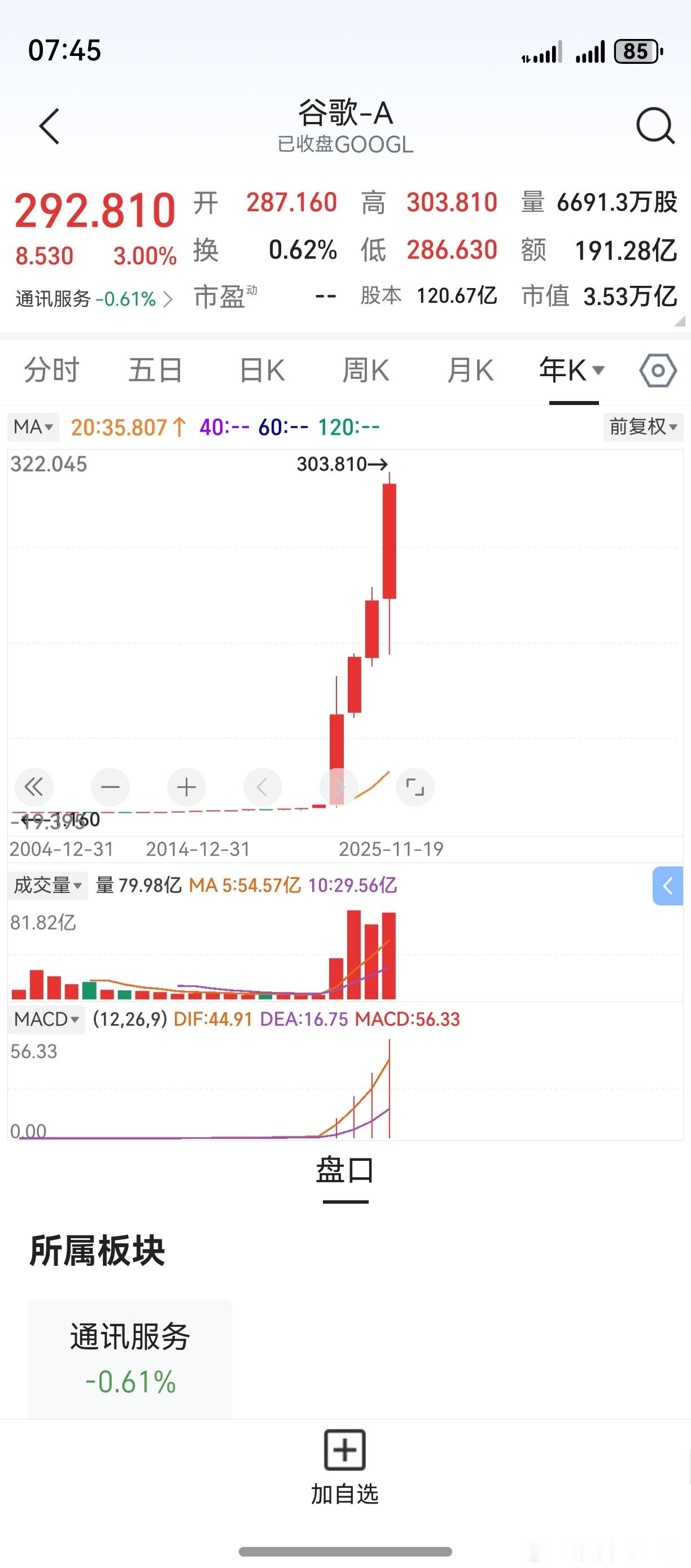The width and height of the screenshot is (691, 1568).
Task: Add GOOGL to watchlist via 加自选
Action: 345,1467
